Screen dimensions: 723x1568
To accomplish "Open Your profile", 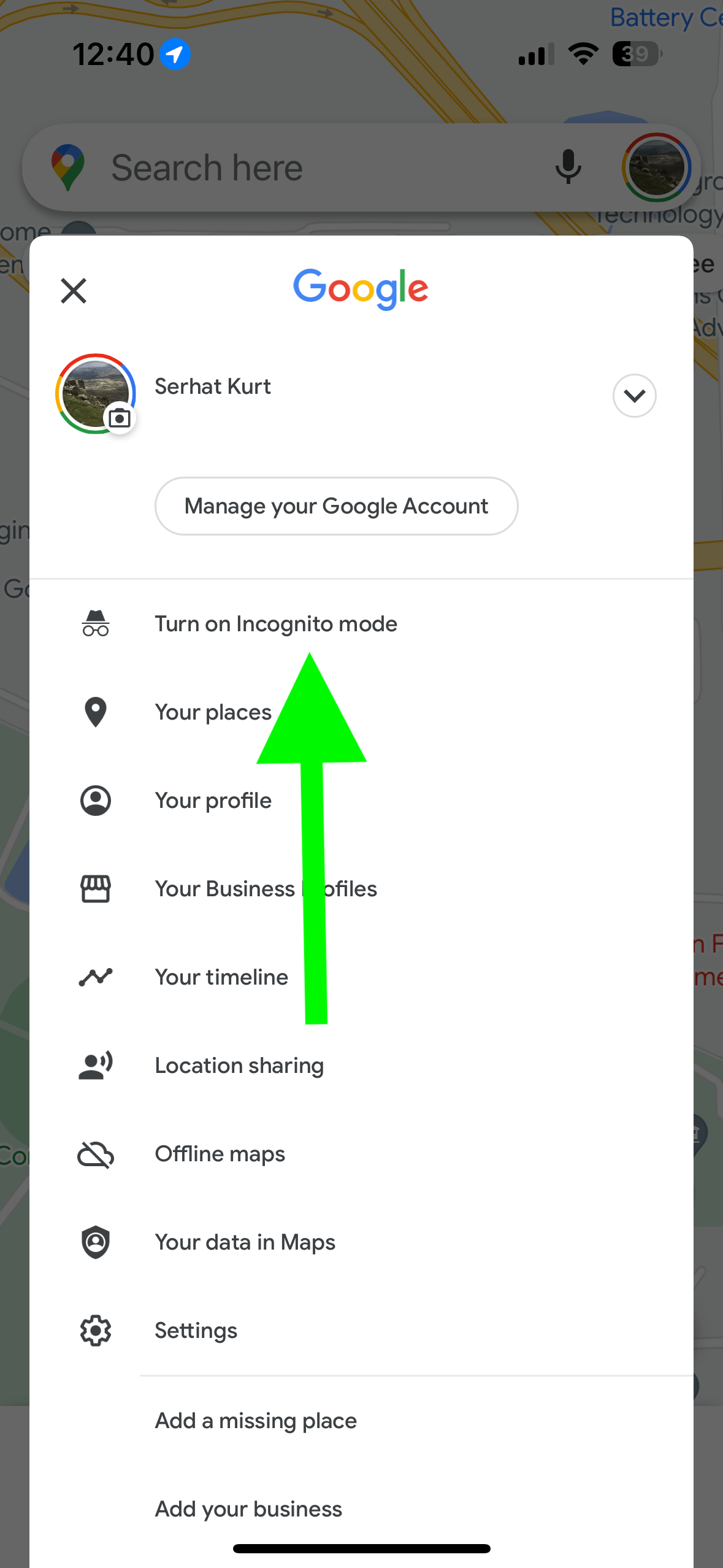I will (x=361, y=801).
